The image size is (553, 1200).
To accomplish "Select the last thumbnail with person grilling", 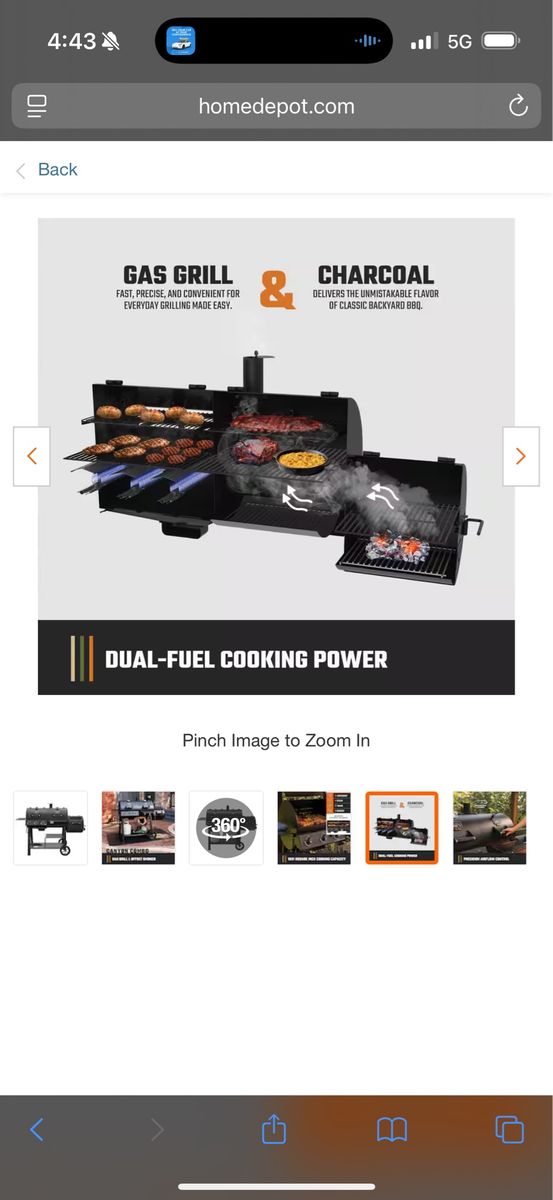I will [489, 828].
